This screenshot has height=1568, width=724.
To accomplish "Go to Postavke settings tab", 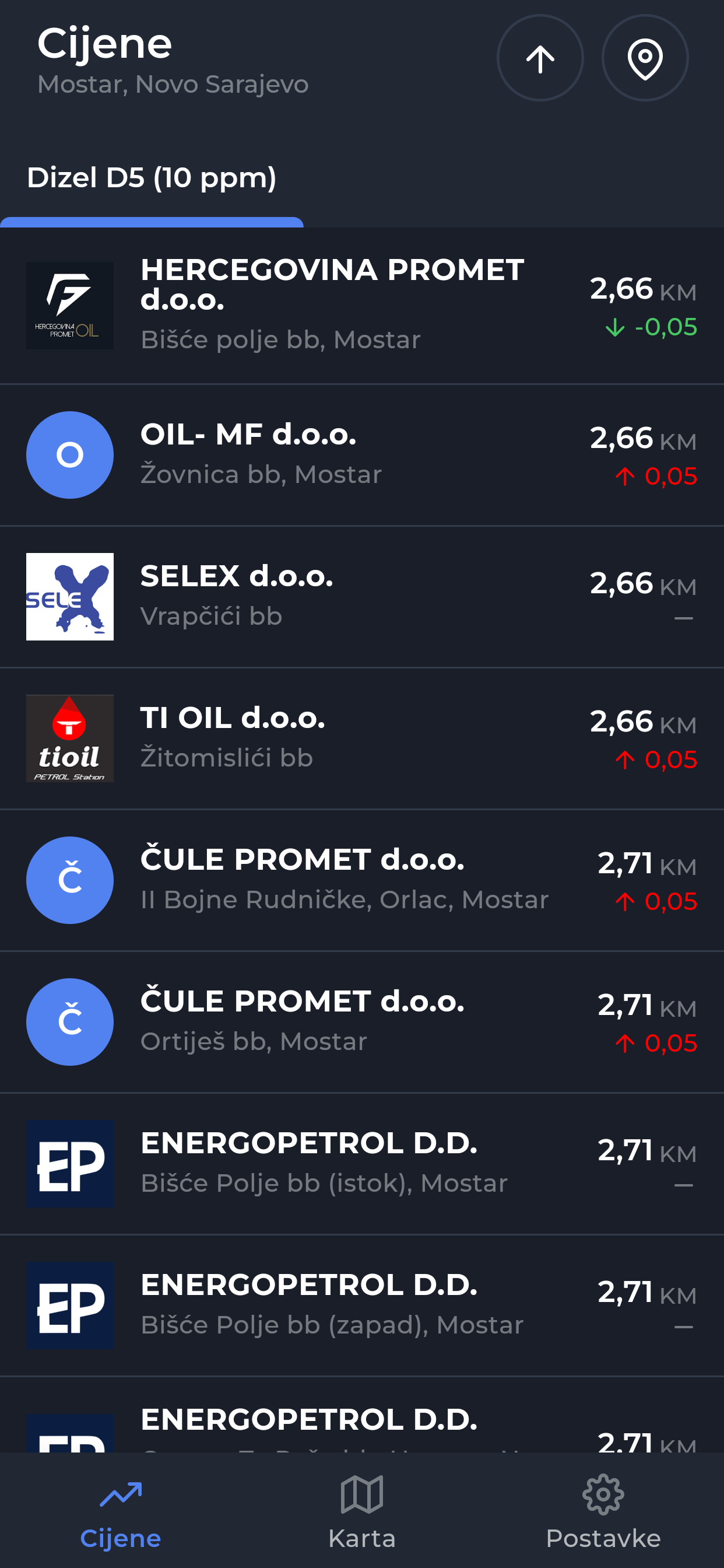I will point(603,1511).
